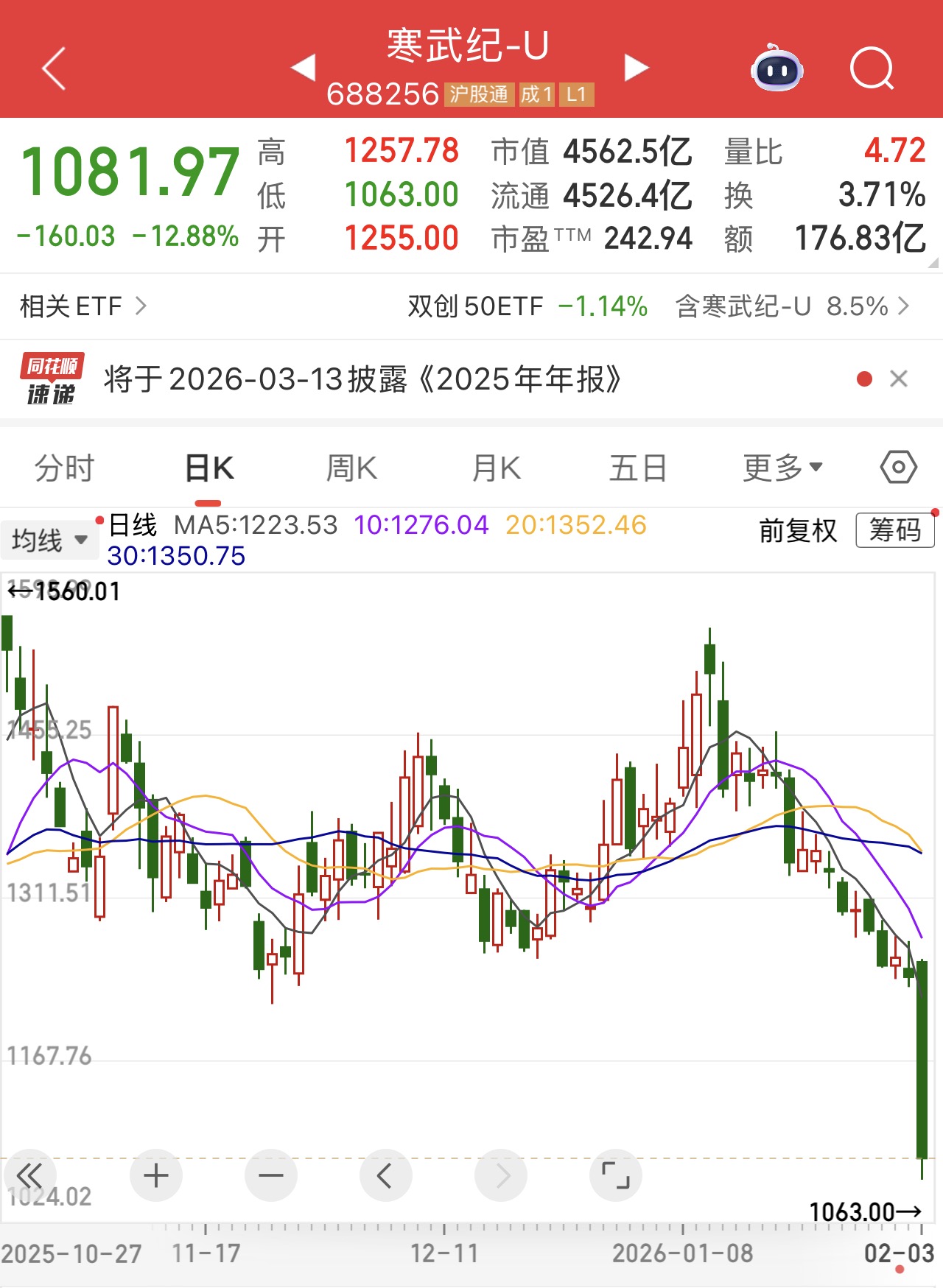Open the 筹码 distribution view
This screenshot has width=943, height=1288.
pyautogui.click(x=894, y=530)
